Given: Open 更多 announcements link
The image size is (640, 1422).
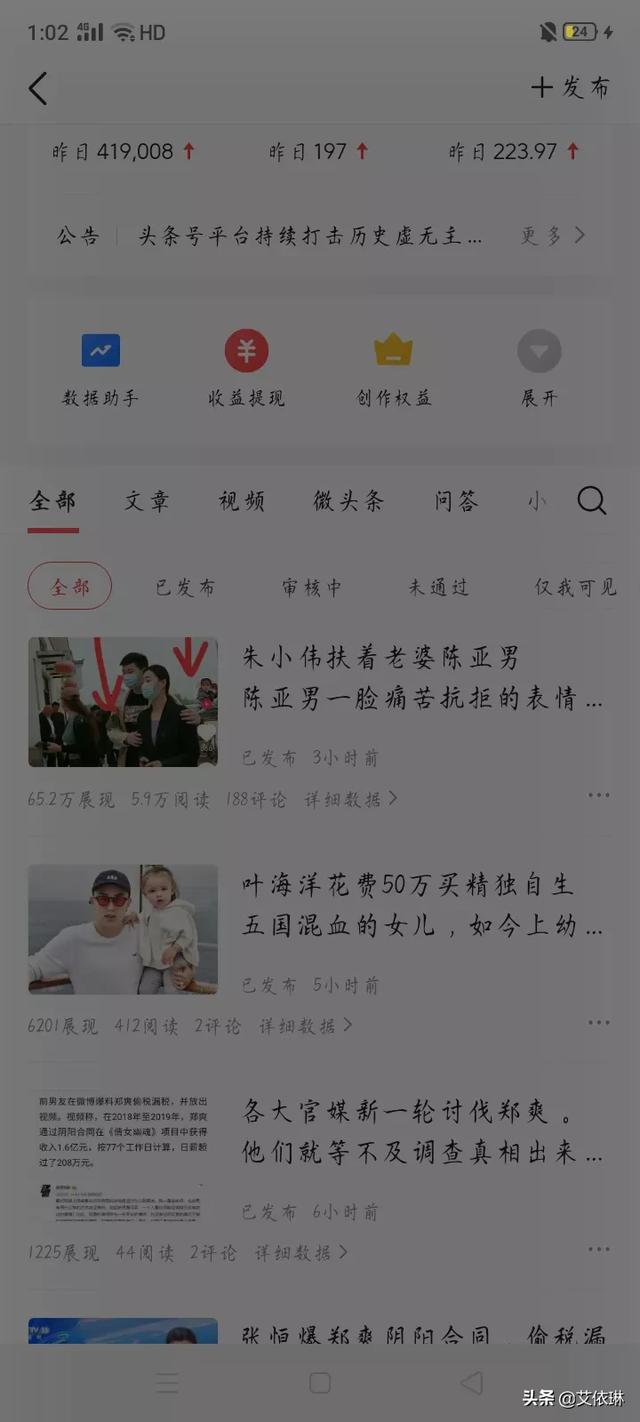Looking at the screenshot, I should coord(552,236).
